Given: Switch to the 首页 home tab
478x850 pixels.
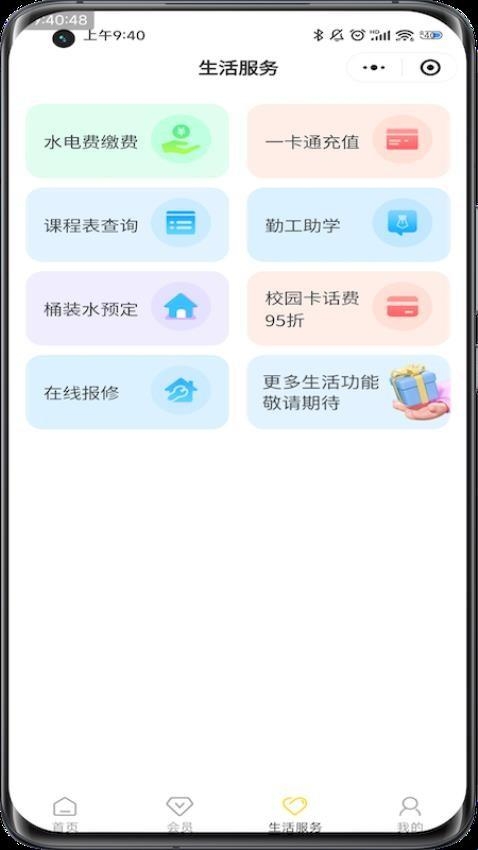Looking at the screenshot, I should (x=65, y=814).
